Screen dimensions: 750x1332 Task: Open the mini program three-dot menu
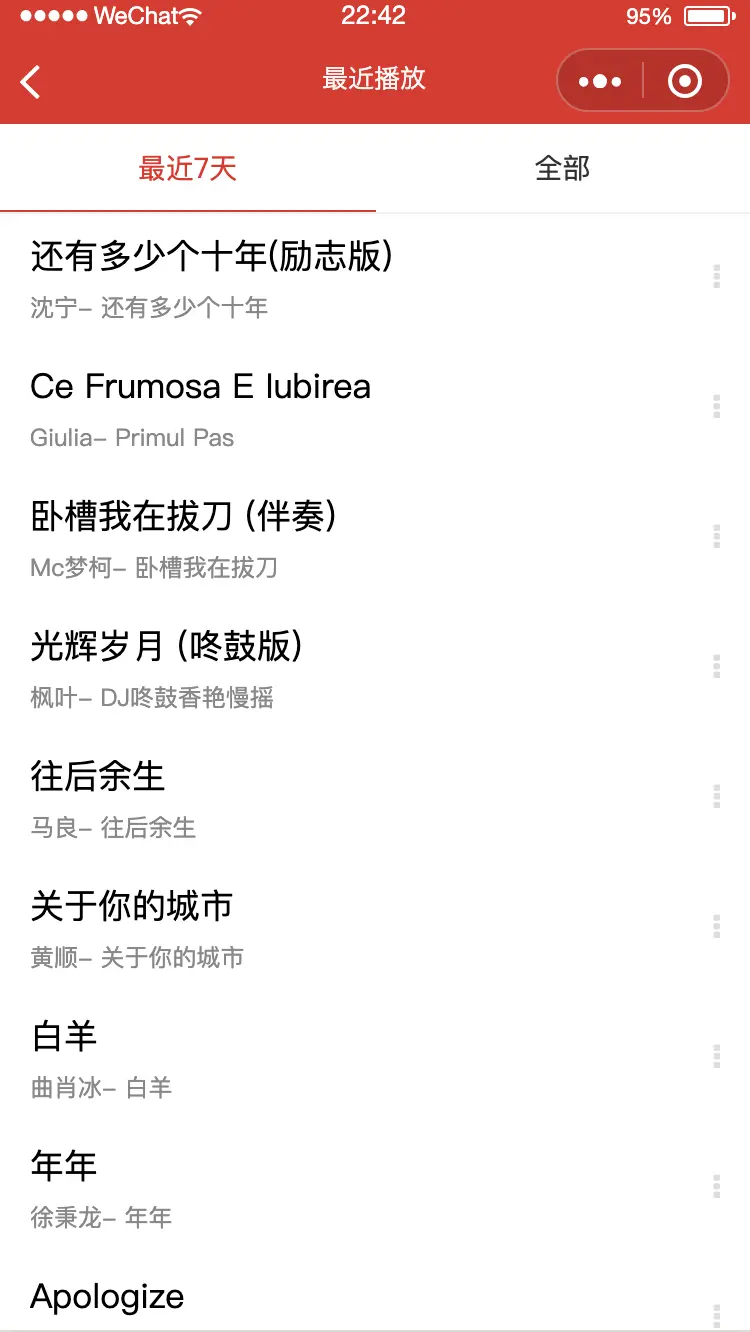[x=600, y=81]
